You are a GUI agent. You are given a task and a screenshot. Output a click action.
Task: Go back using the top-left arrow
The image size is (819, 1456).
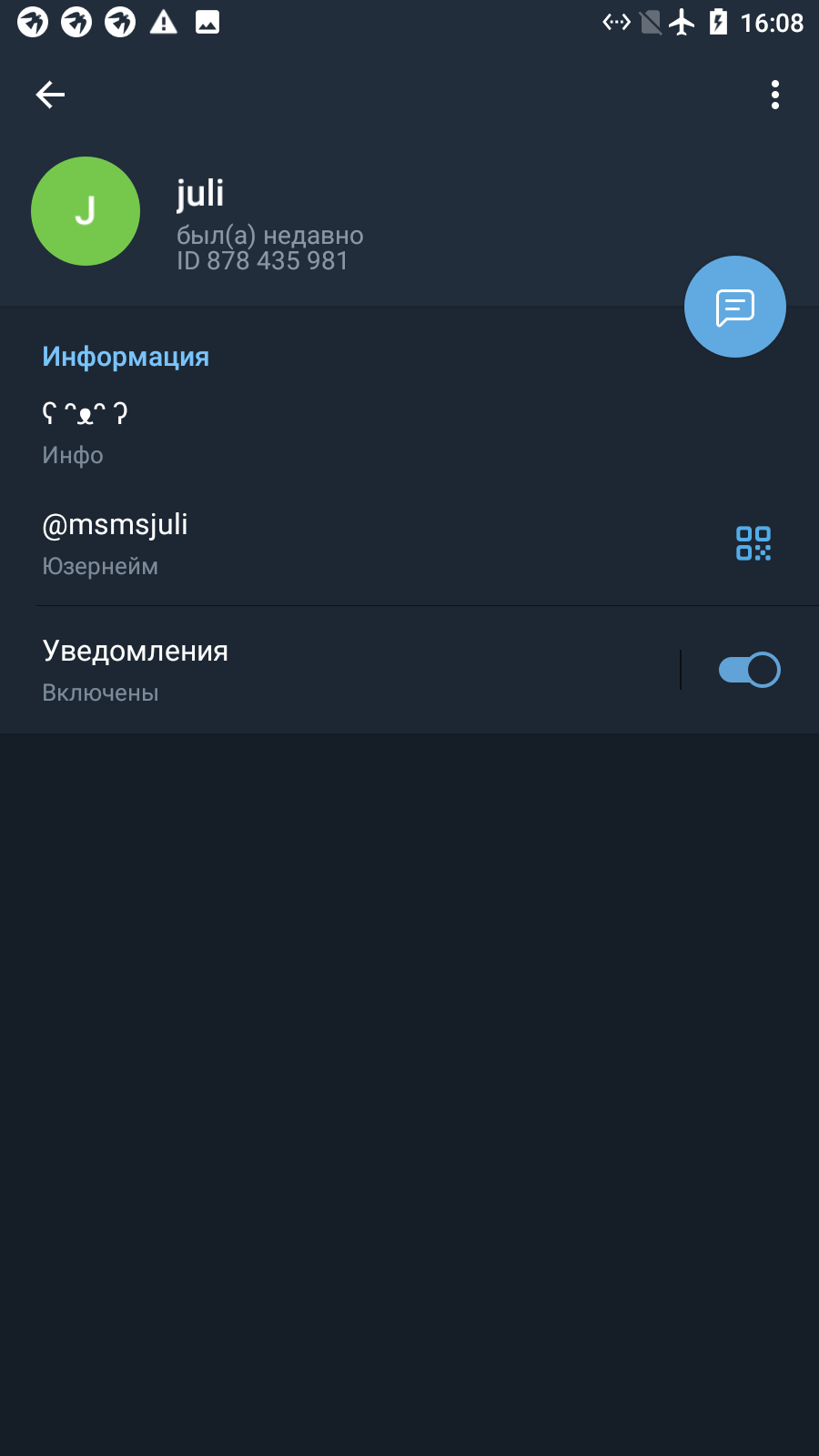[x=50, y=95]
